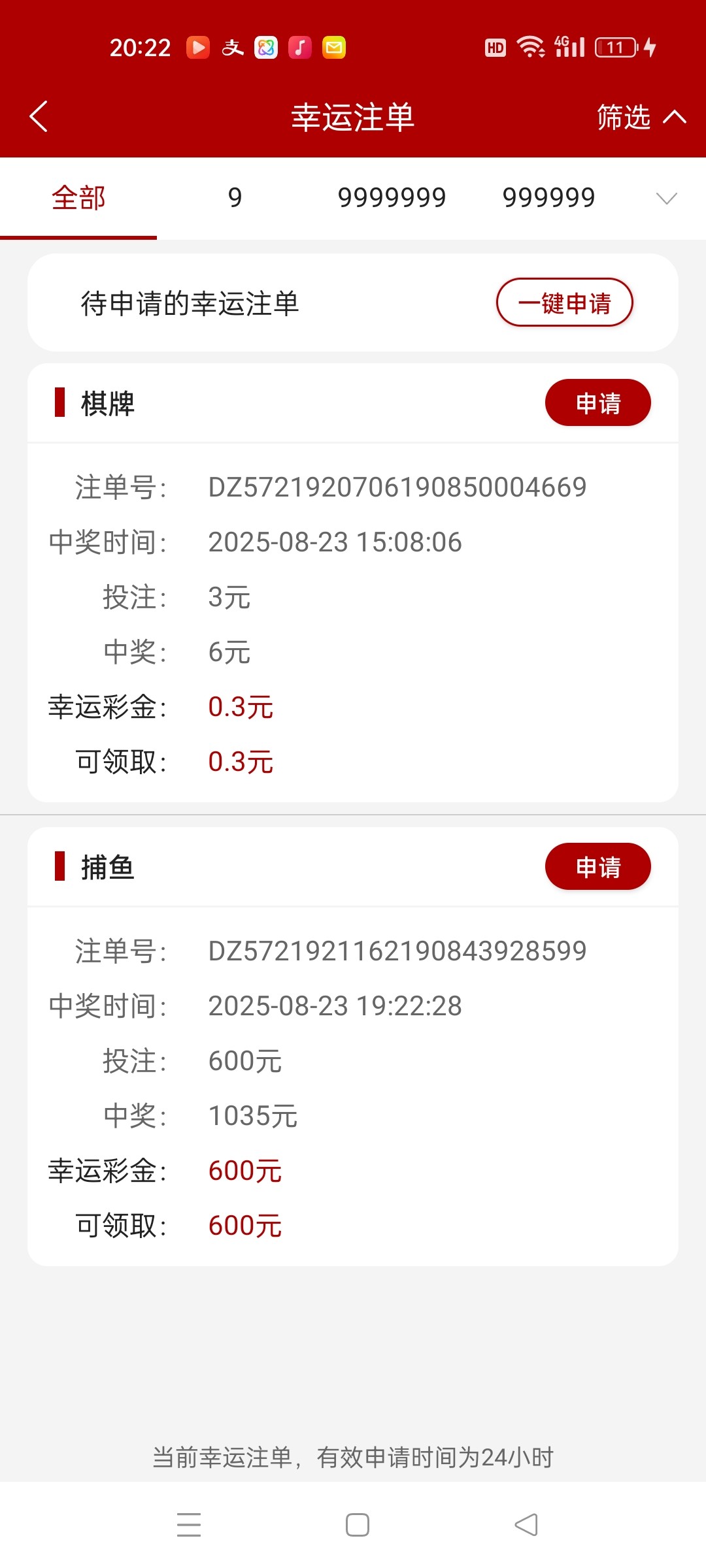Viewport: 706px width, 1568px height.
Task: Tap 申请 for the 棋牌 order
Action: (597, 402)
